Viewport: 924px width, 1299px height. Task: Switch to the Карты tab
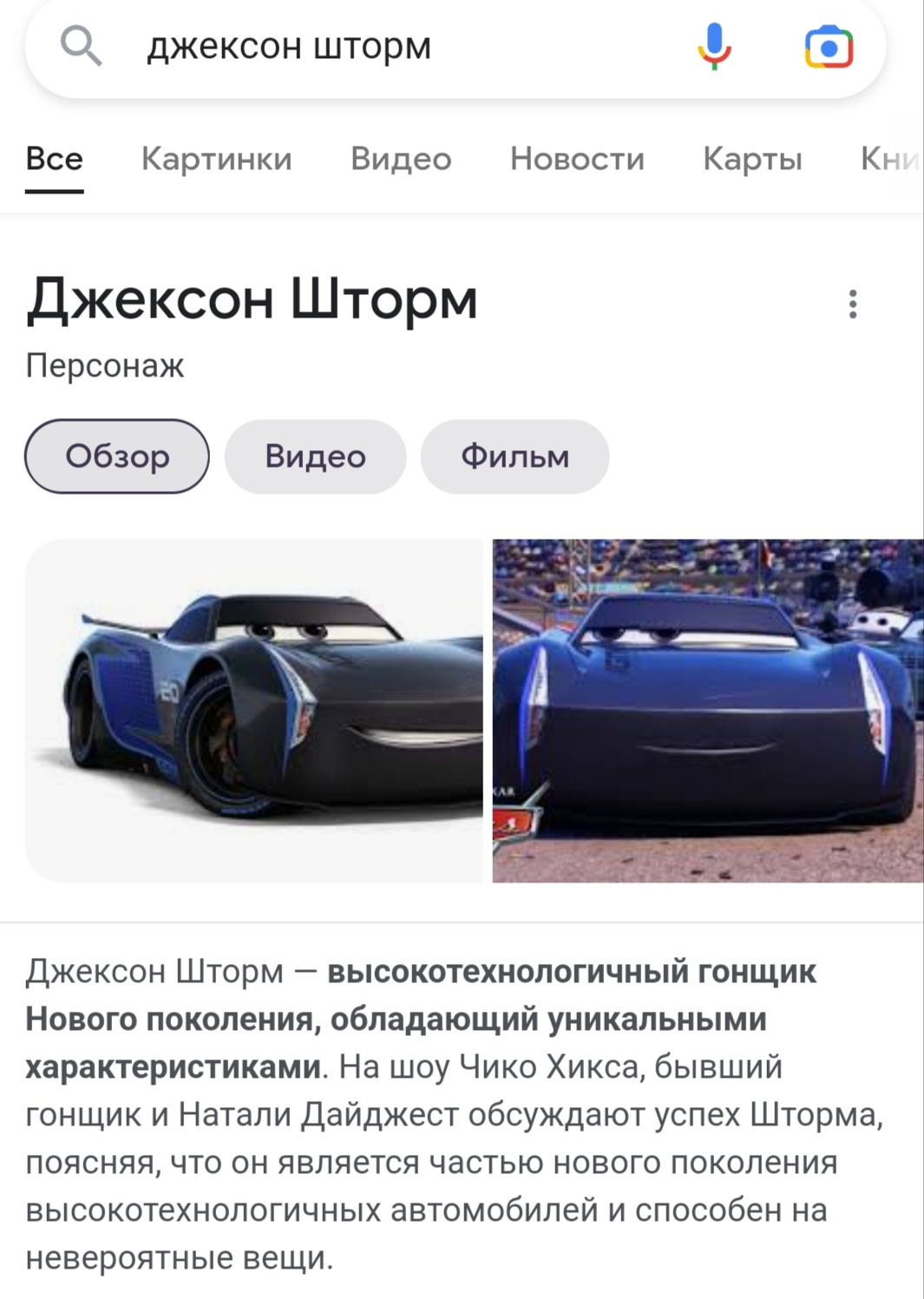point(752,159)
